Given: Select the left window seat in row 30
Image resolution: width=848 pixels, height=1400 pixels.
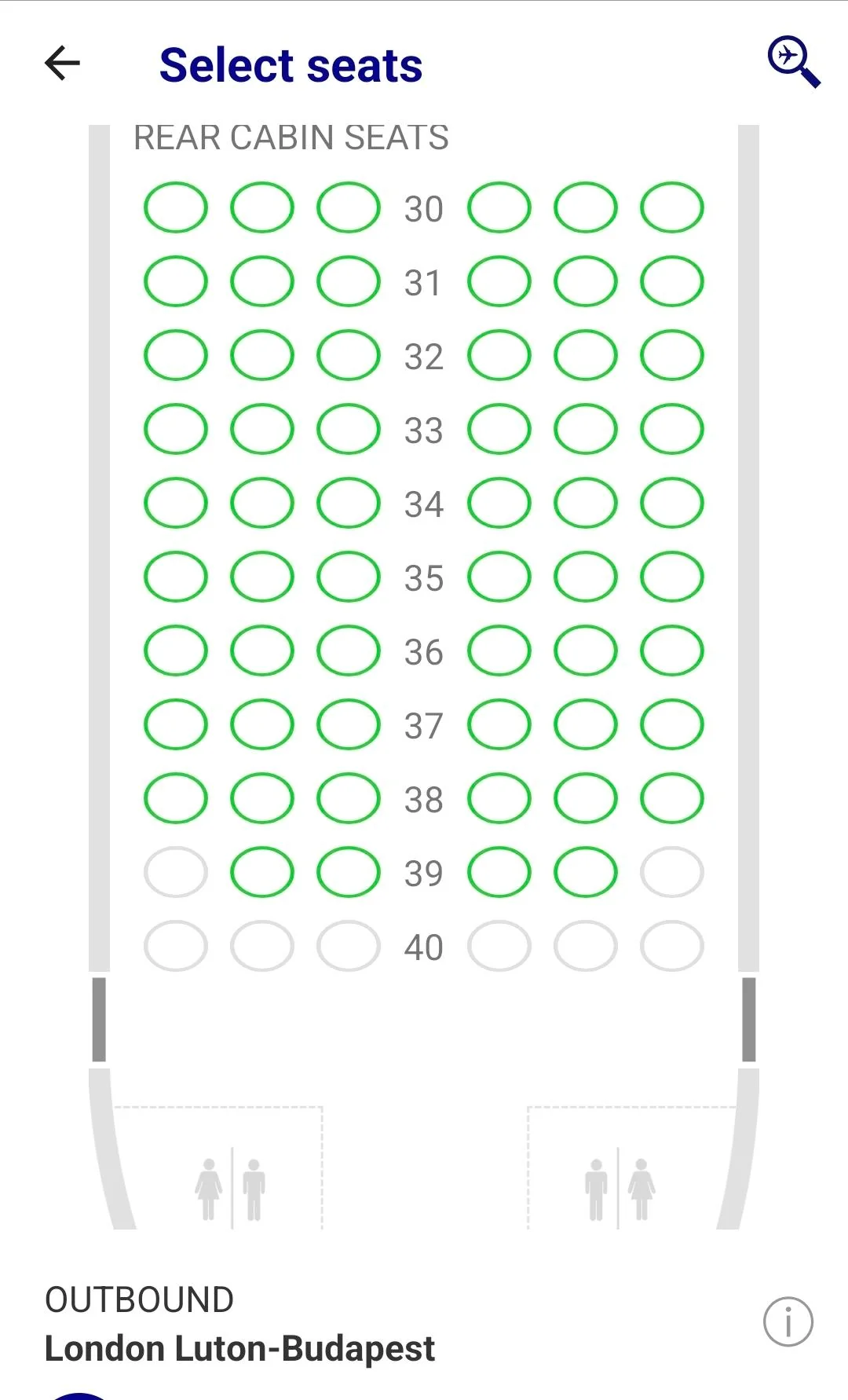Looking at the screenshot, I should coord(176,207).
